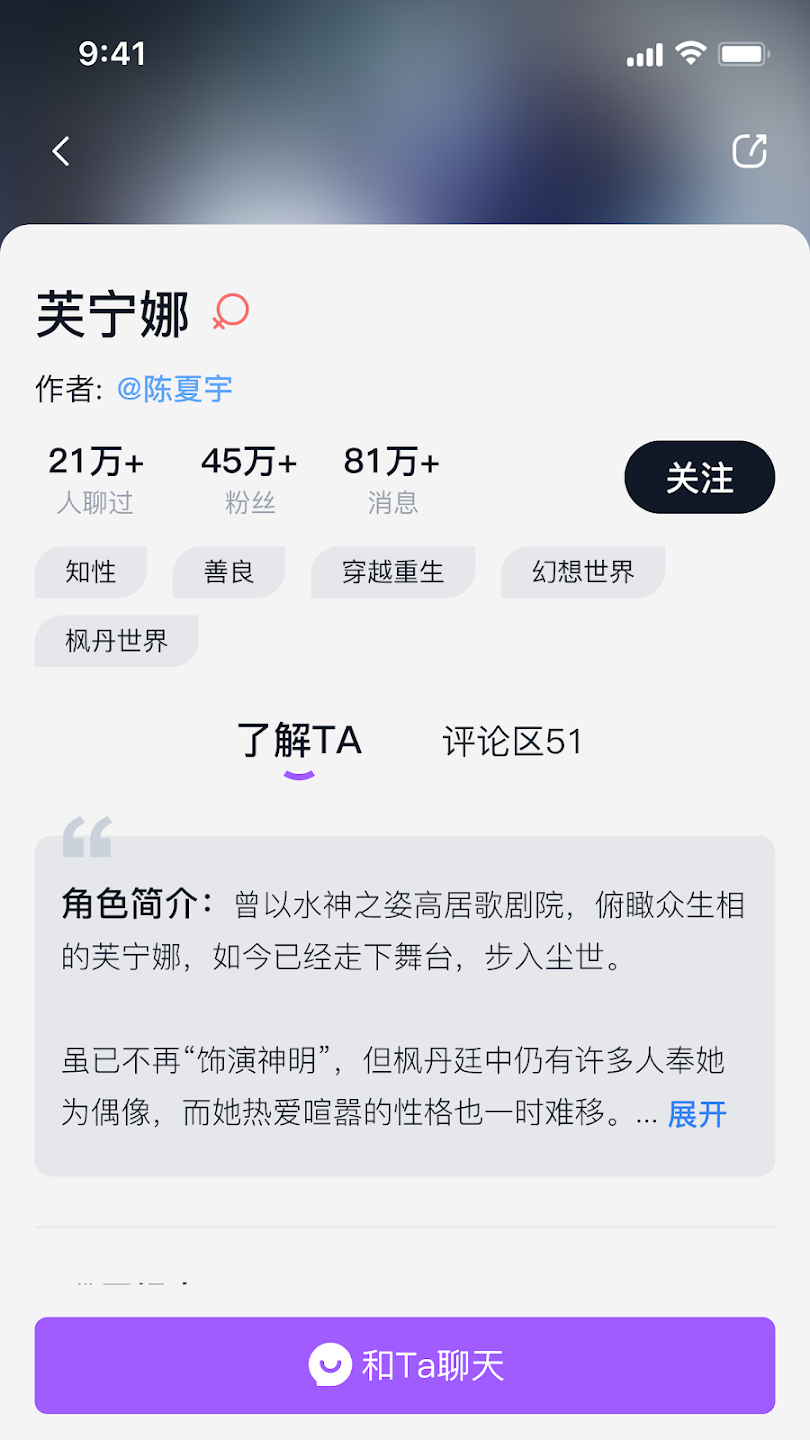
Task: Select the 幻想世界 tag chip
Action: coord(582,572)
